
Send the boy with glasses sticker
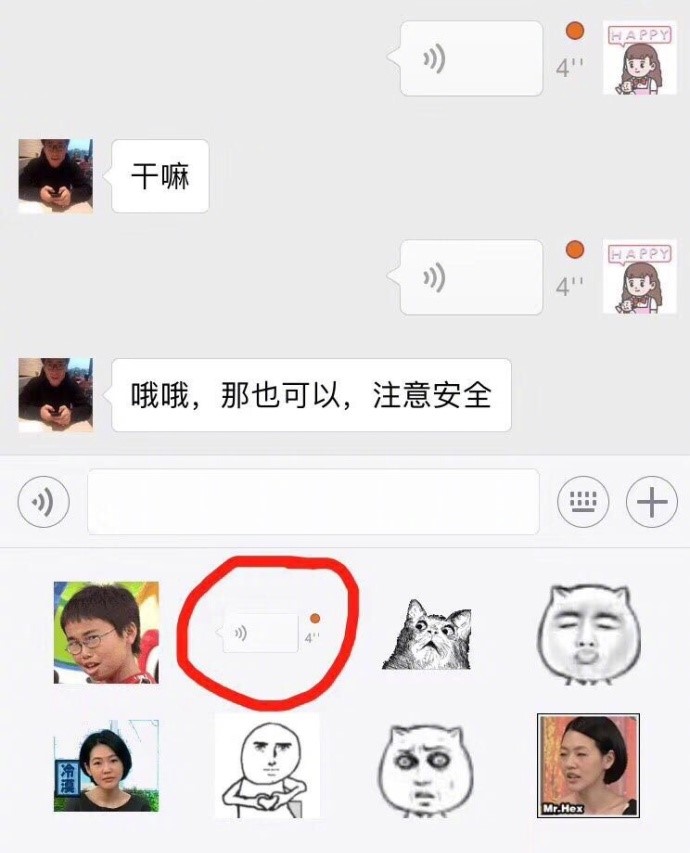(106, 633)
